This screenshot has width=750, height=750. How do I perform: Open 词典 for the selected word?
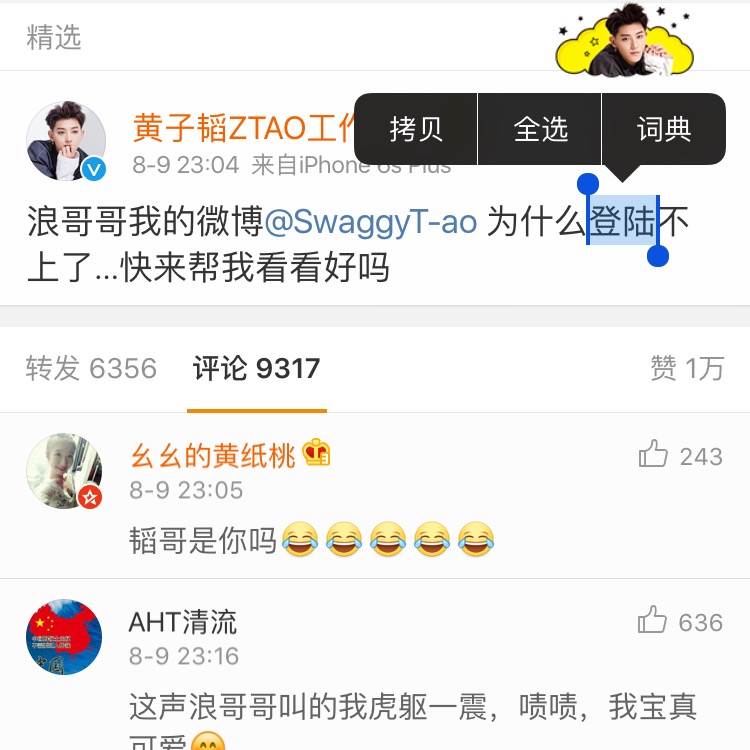tap(664, 129)
